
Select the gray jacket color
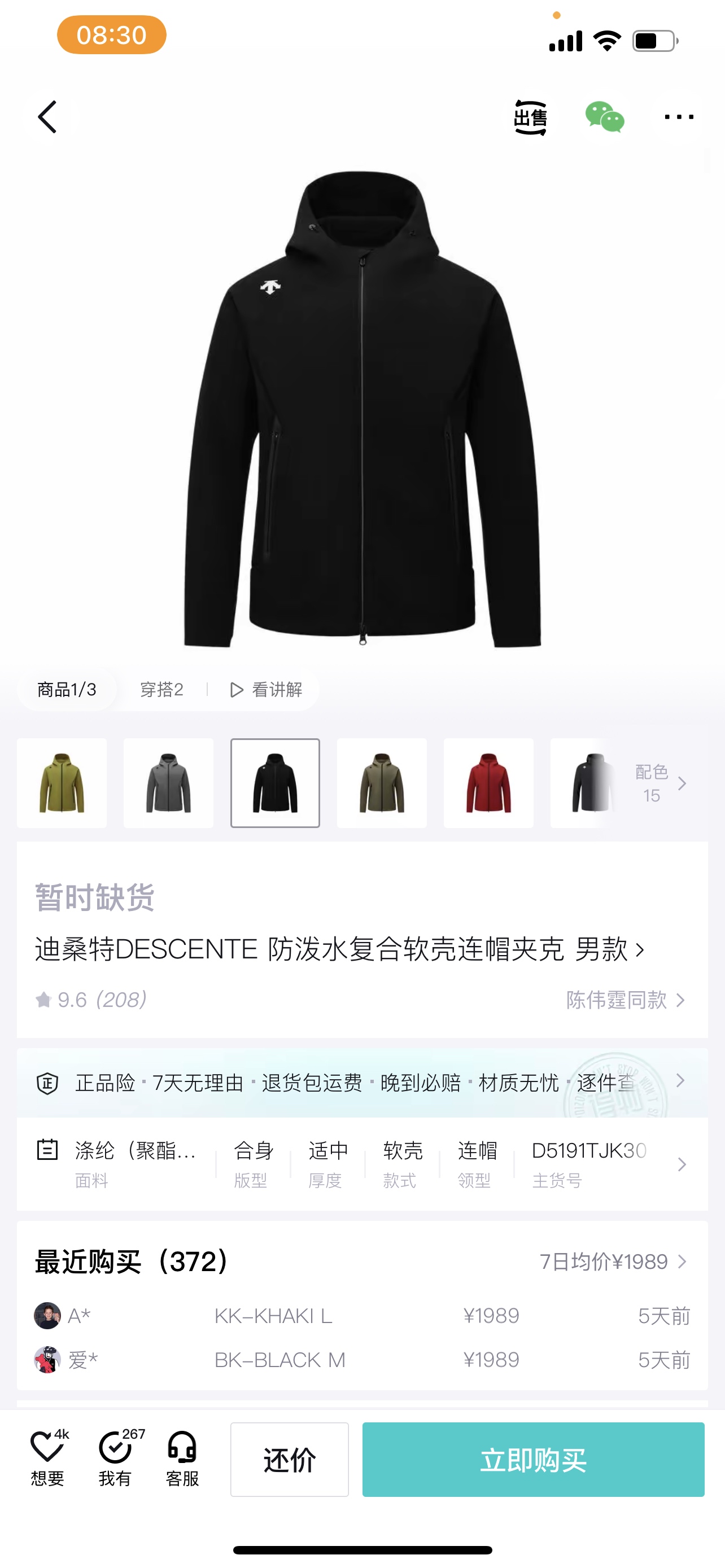169,783
